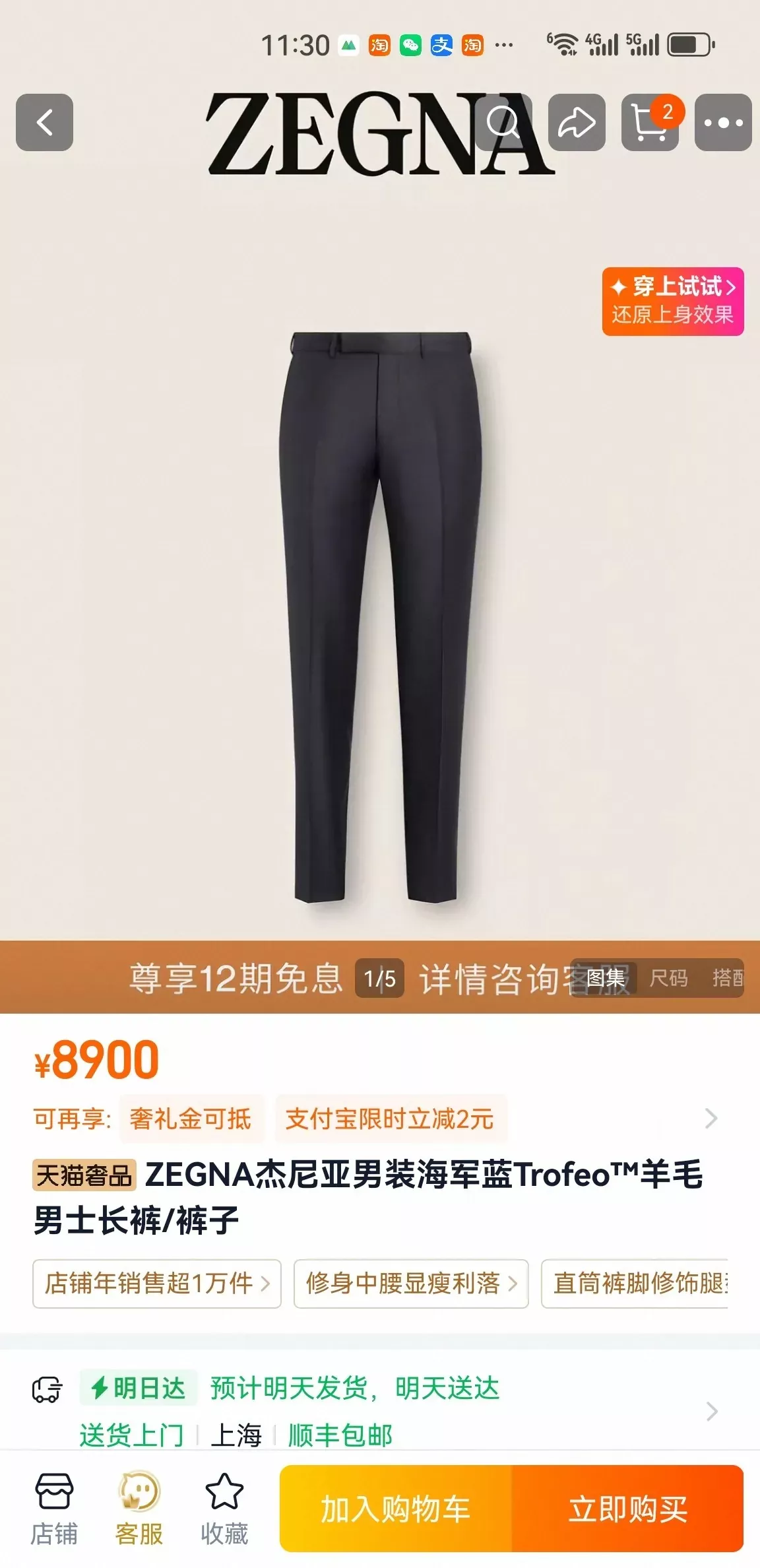Switch to the 搭配 tab
This screenshot has width=760, height=1568.
pos(727,977)
